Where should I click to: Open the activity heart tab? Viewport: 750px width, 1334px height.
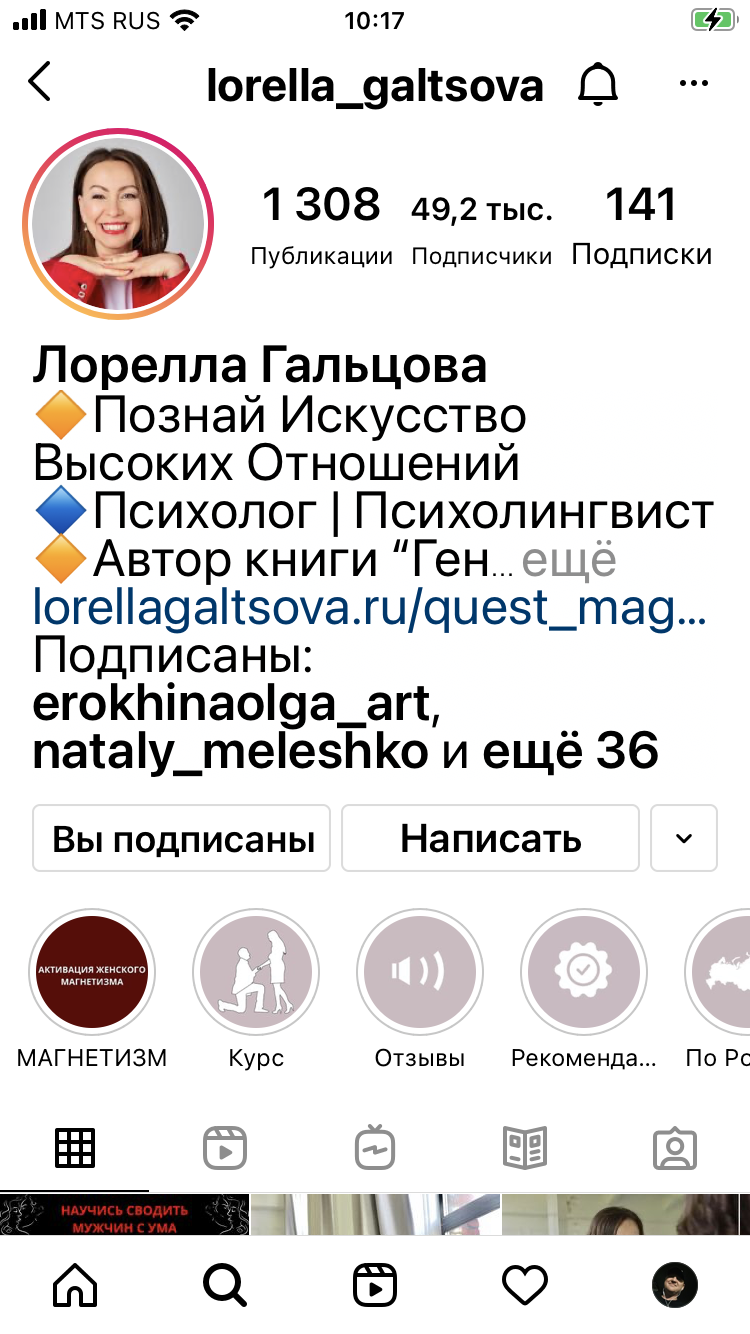pos(525,1284)
